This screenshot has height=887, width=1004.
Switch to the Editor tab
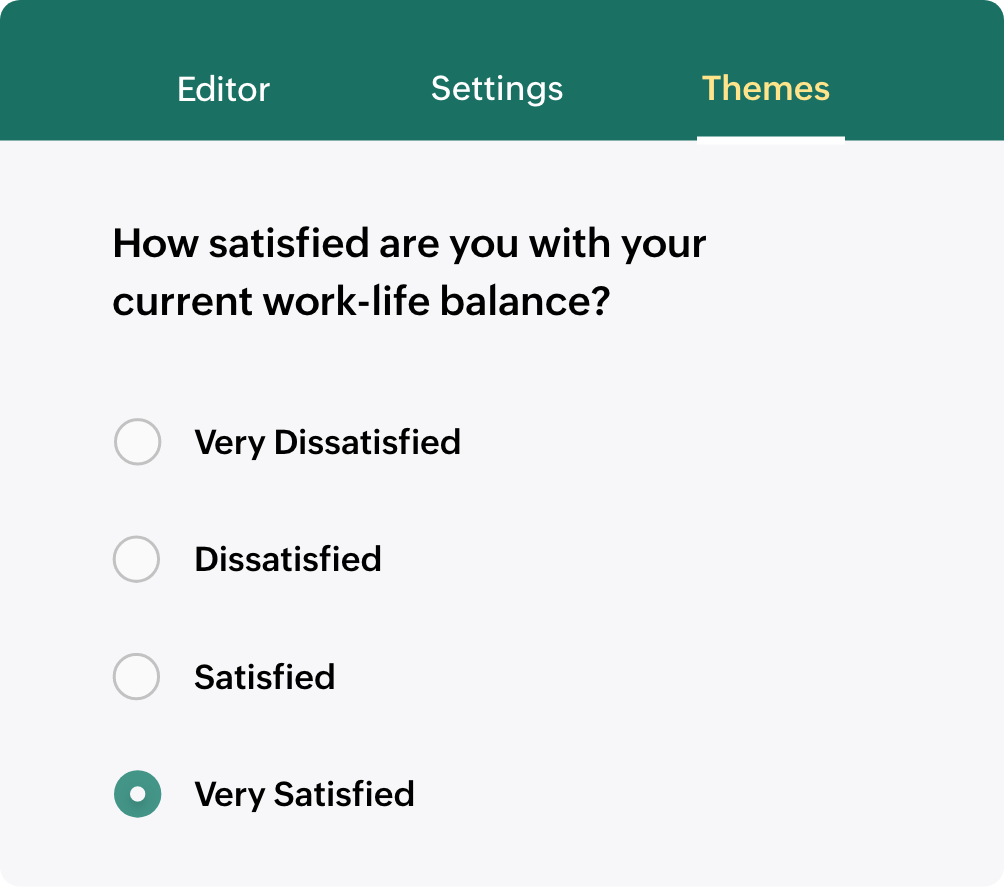(x=223, y=89)
